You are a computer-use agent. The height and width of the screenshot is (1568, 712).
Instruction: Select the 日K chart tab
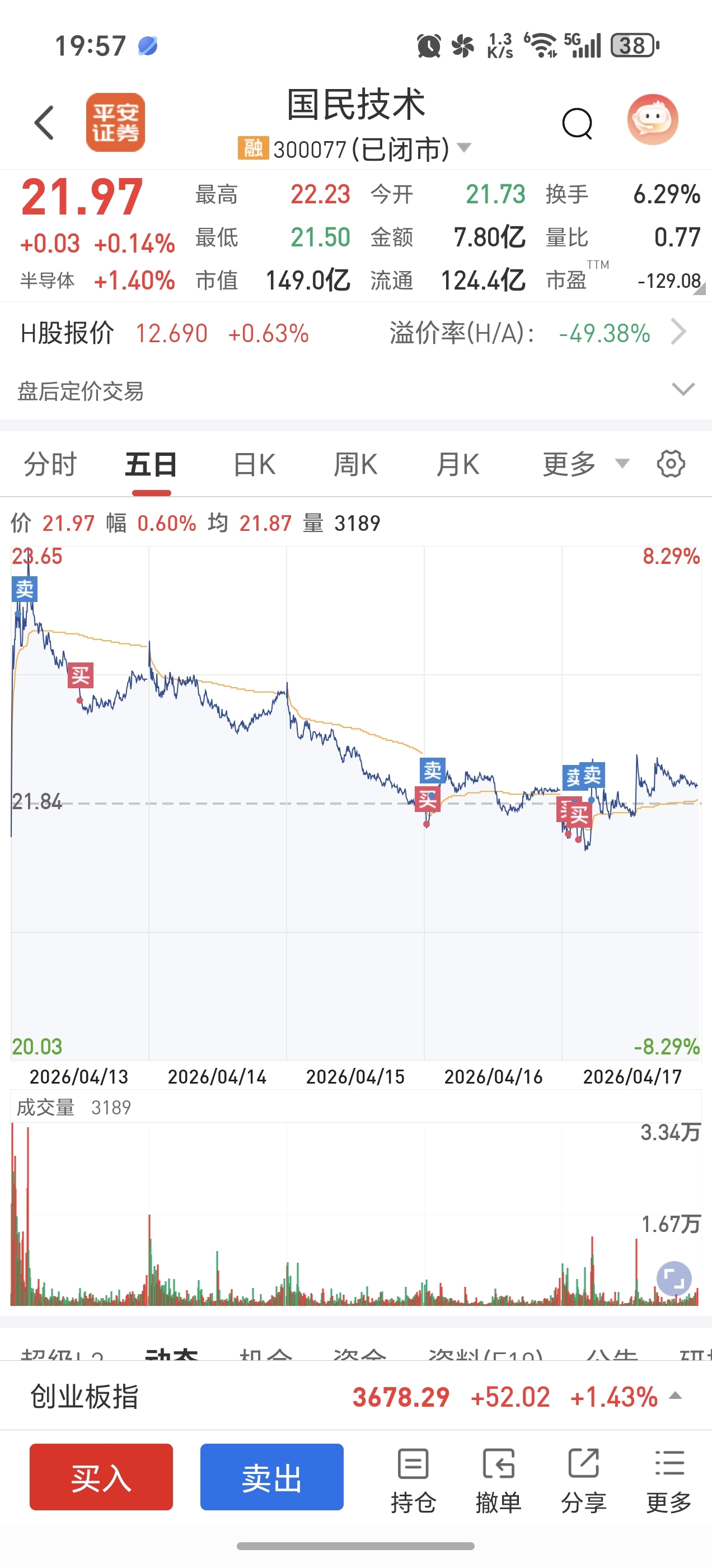pos(254,464)
